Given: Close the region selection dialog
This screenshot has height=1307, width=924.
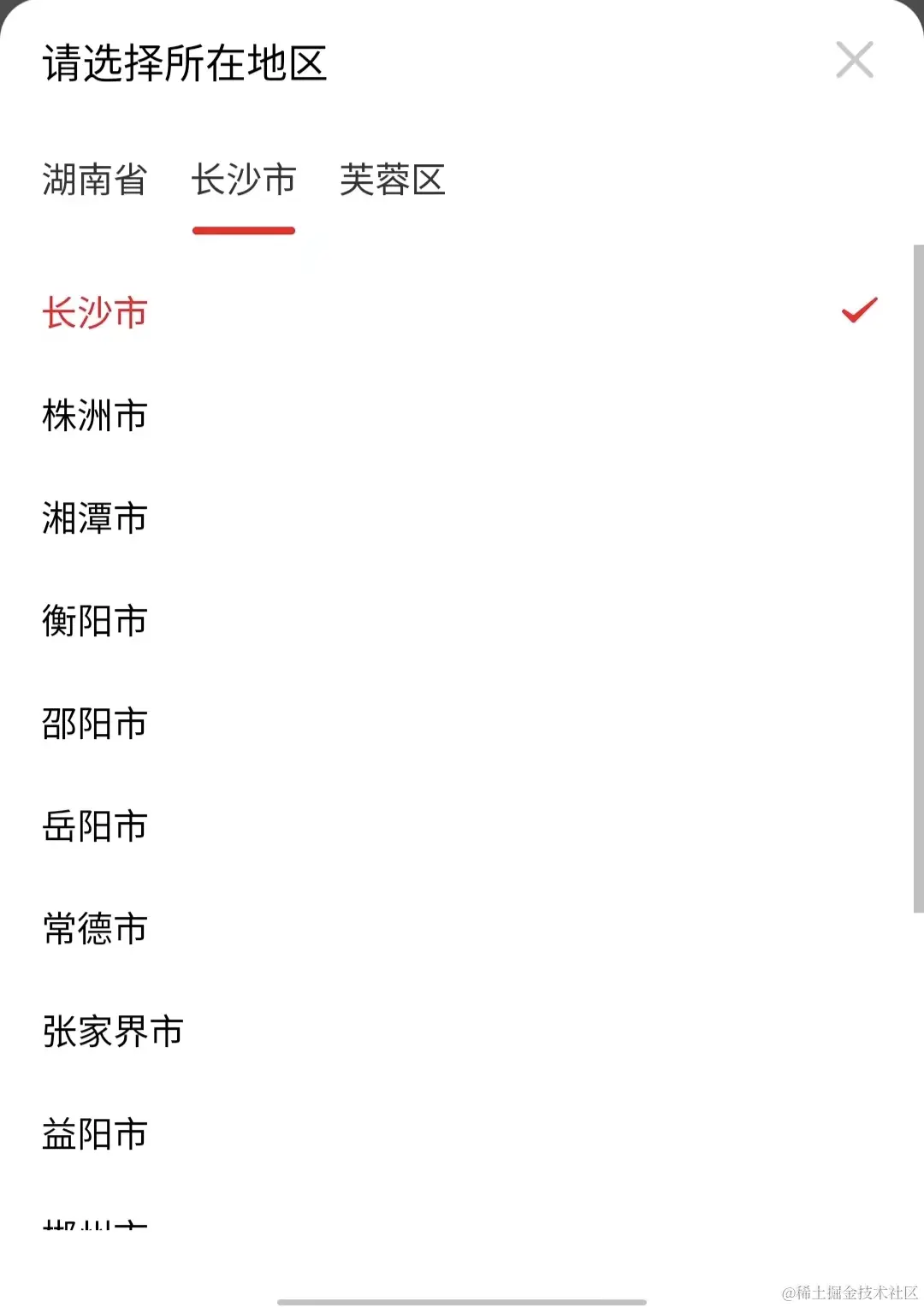Looking at the screenshot, I should tap(854, 61).
